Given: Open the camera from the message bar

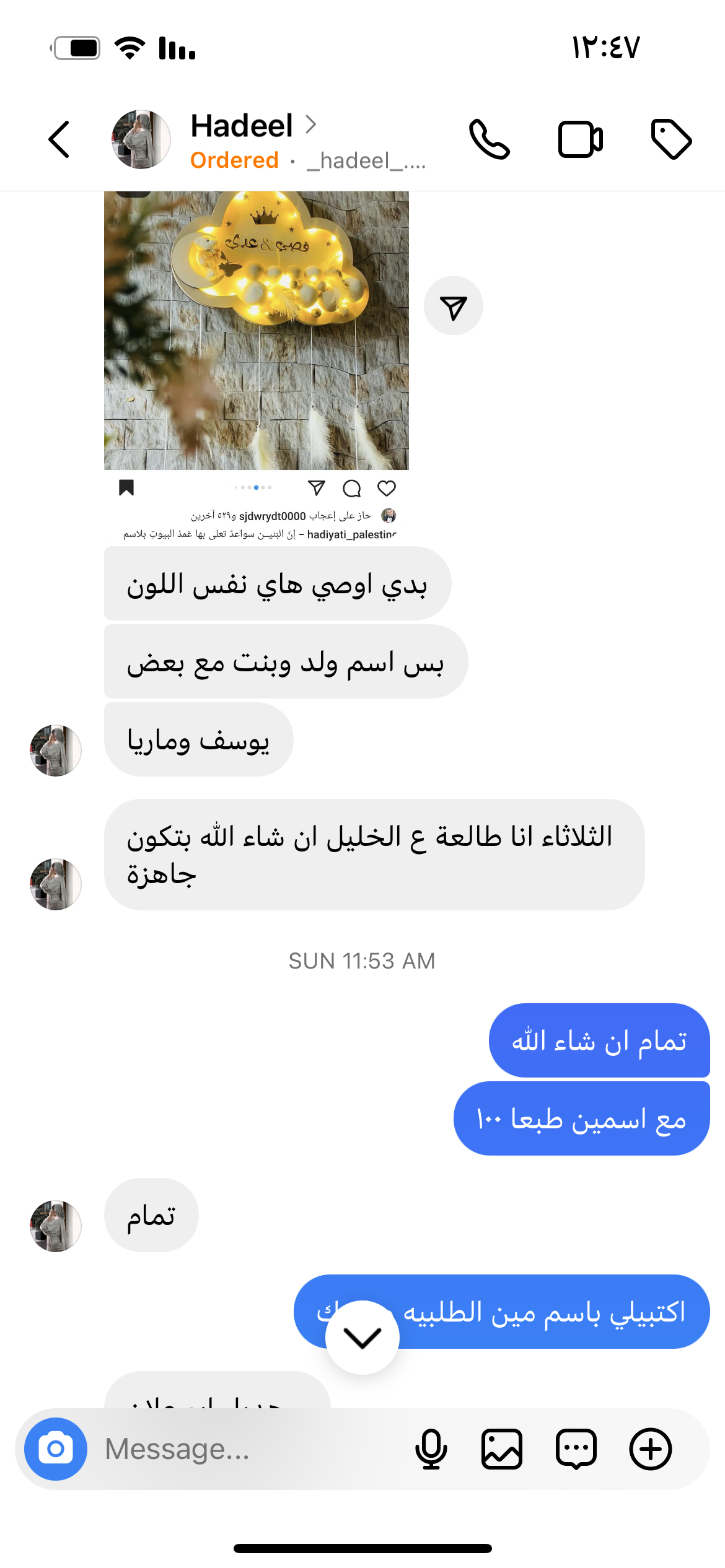Looking at the screenshot, I should pyautogui.click(x=56, y=1449).
